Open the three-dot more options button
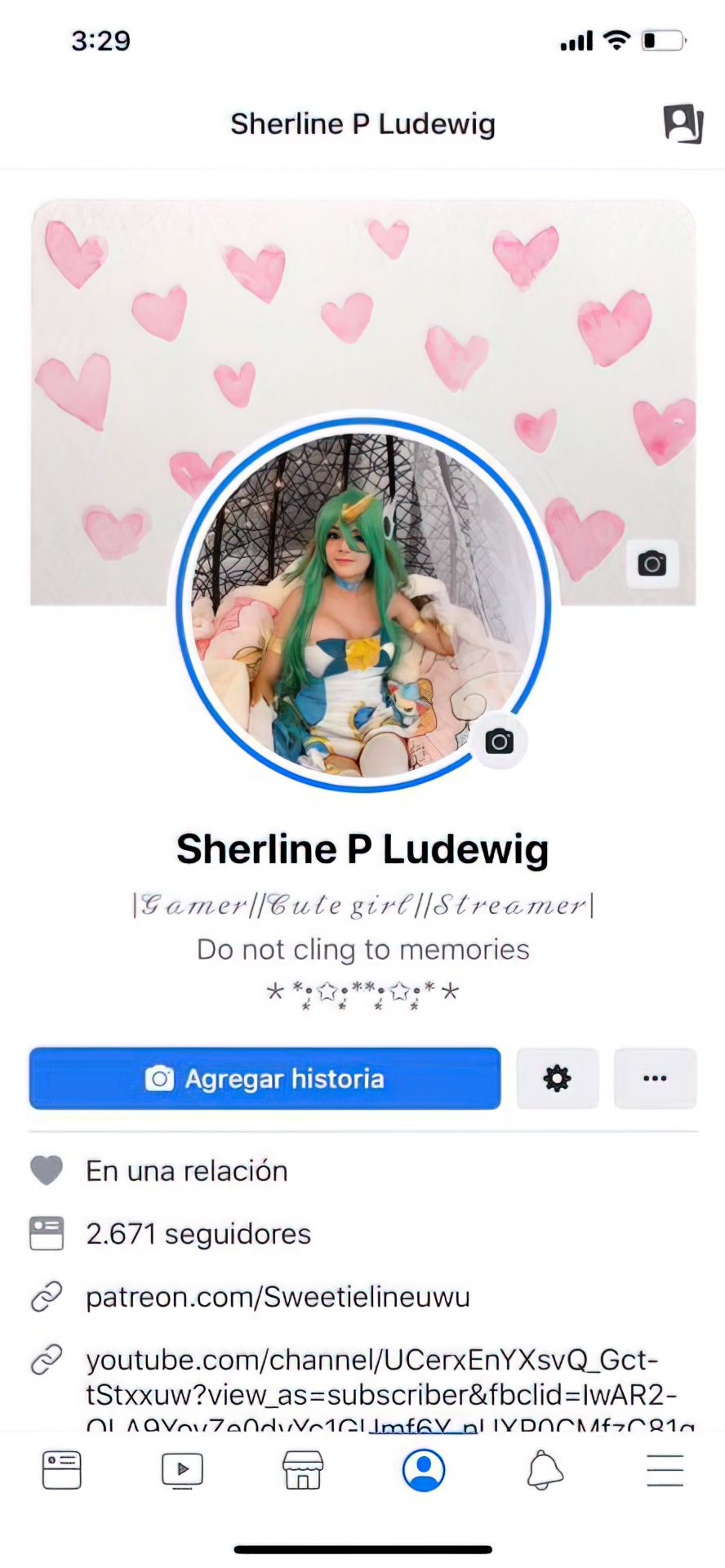 (x=655, y=1079)
